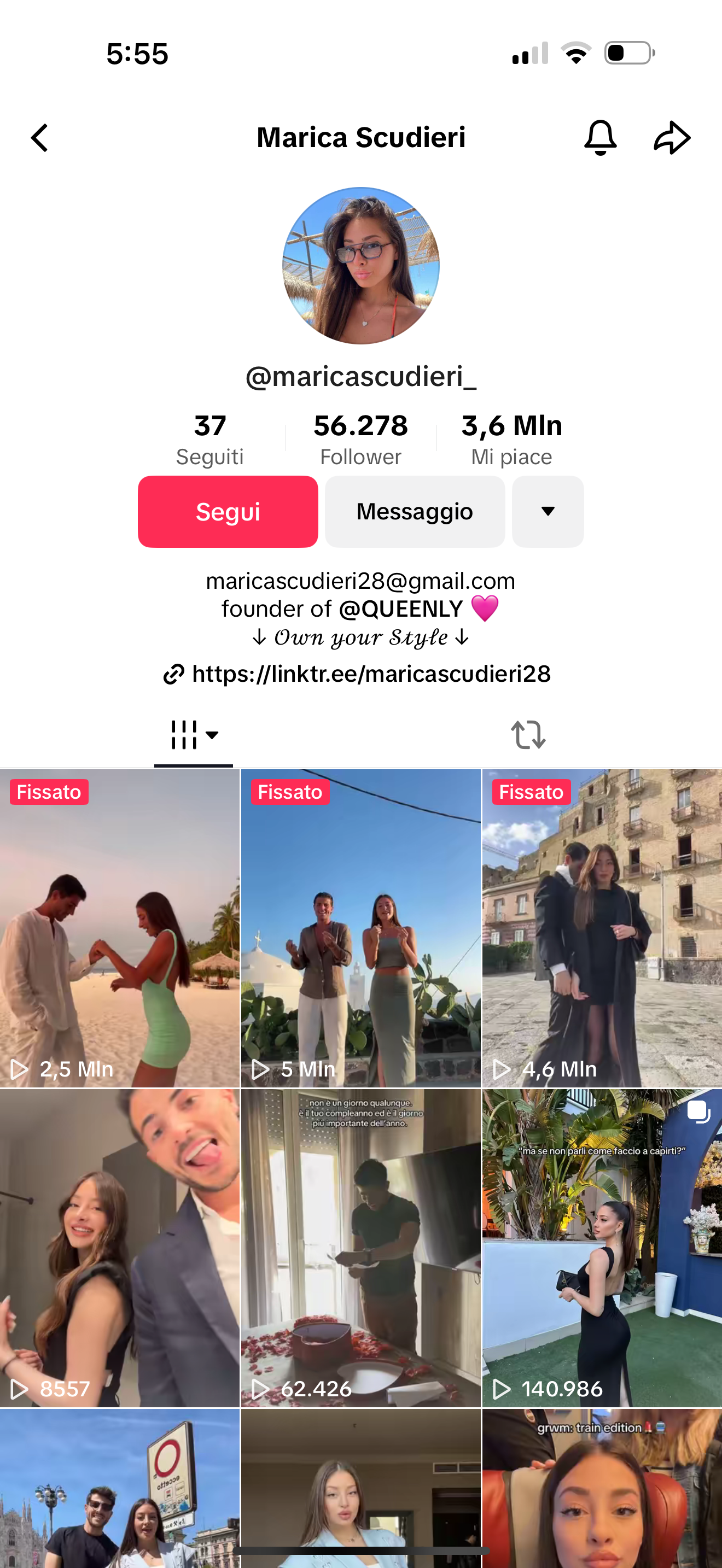Screen dimensions: 722x1568
Task: Play the pinned video with 5 Mln views
Action: pos(360,928)
